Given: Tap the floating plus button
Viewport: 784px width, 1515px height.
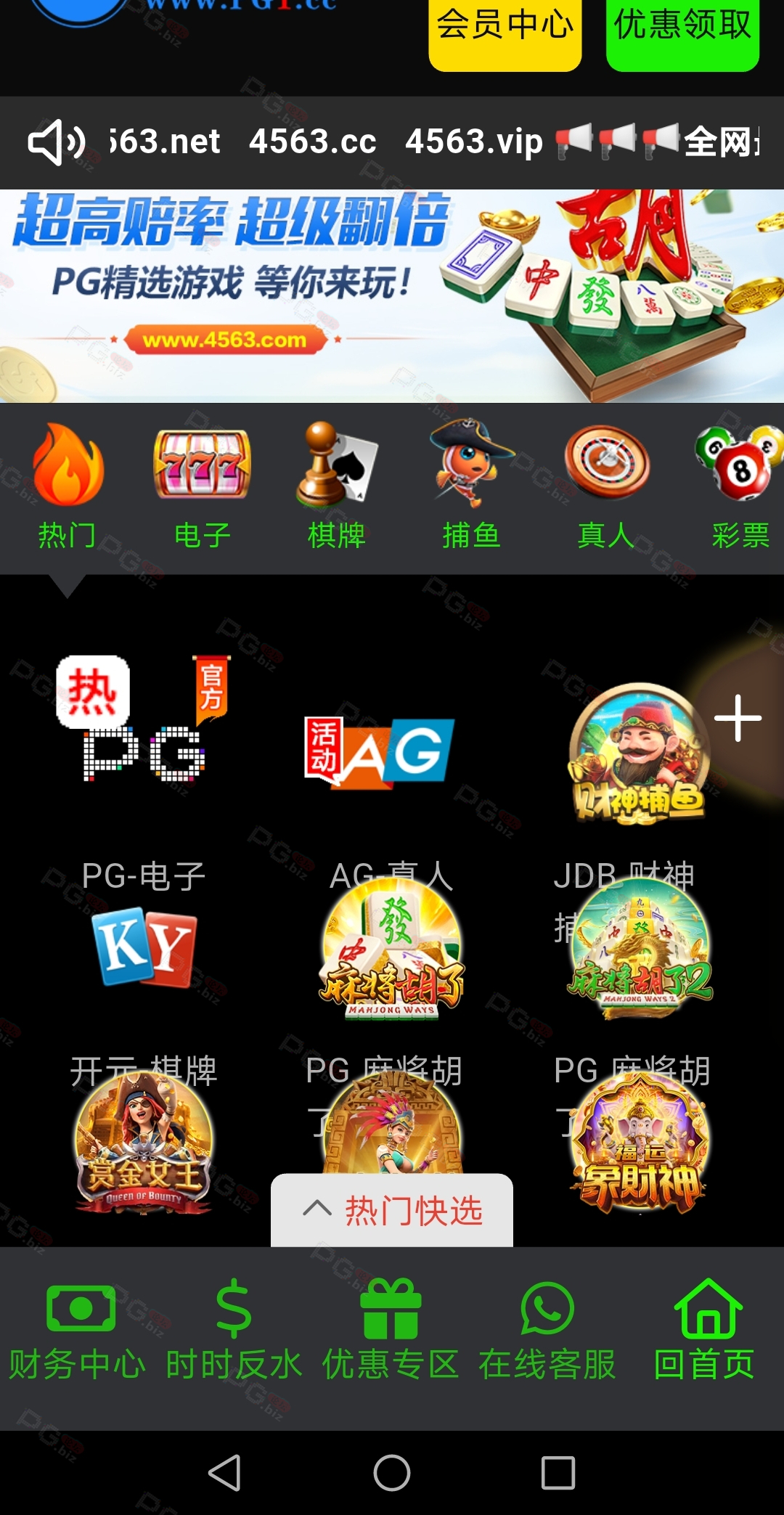Looking at the screenshot, I should [x=738, y=718].
